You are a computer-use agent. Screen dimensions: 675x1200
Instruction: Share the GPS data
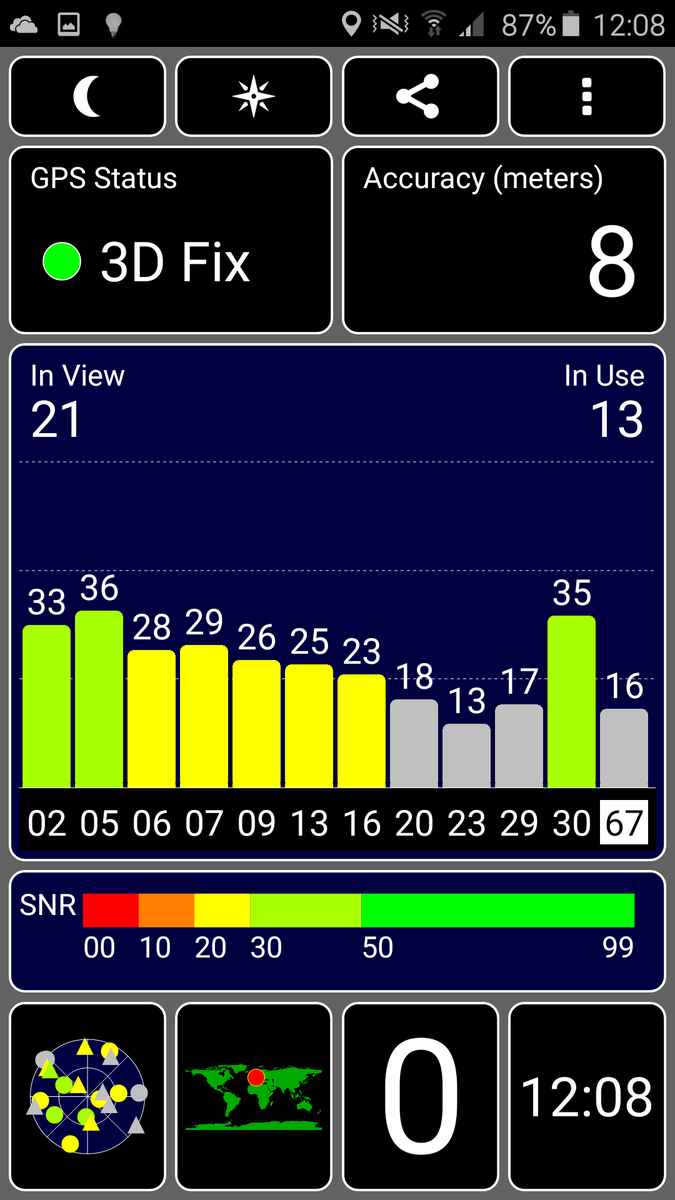420,96
